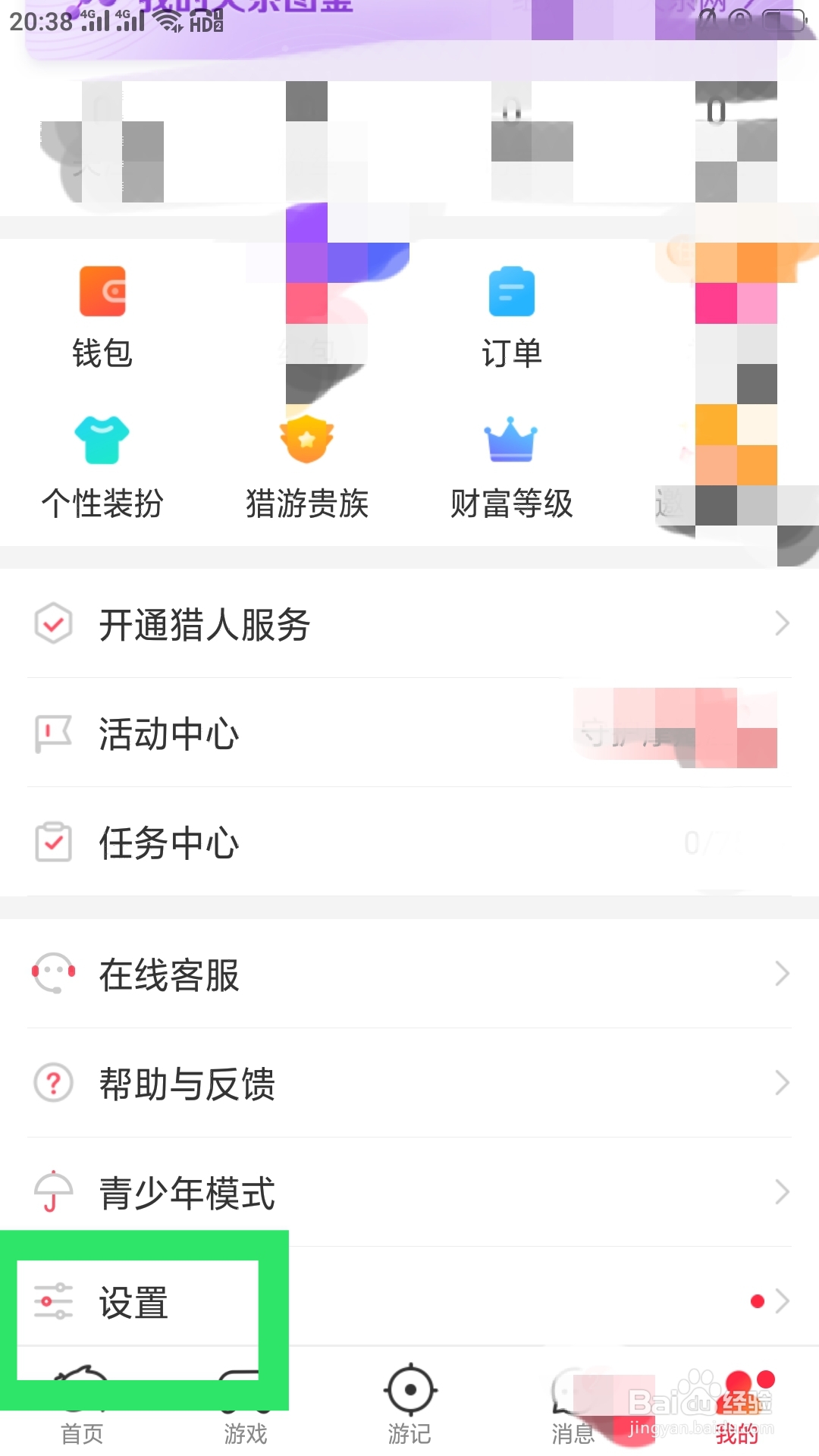Open 设置 settings row
The image size is (819, 1456).
point(409,1302)
